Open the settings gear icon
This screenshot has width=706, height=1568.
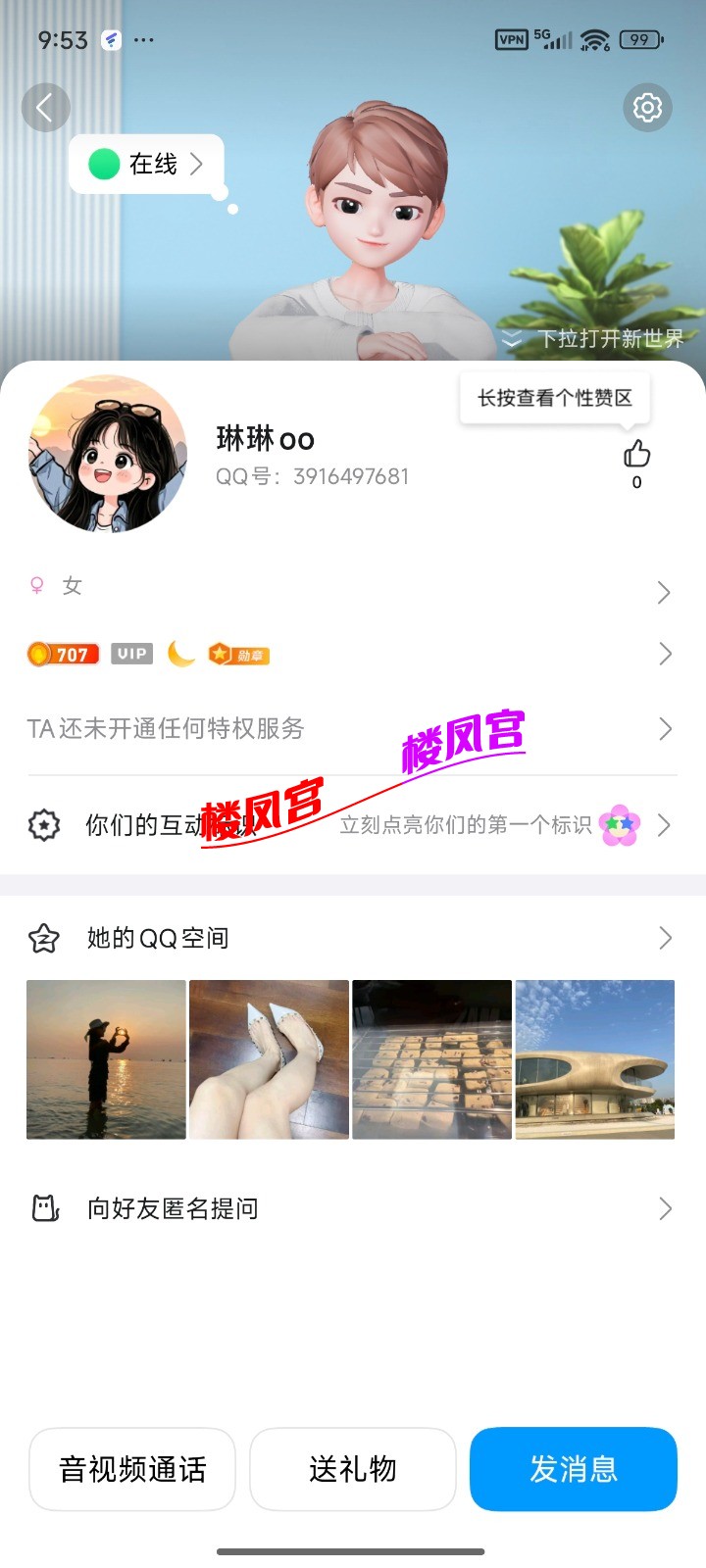[x=647, y=107]
